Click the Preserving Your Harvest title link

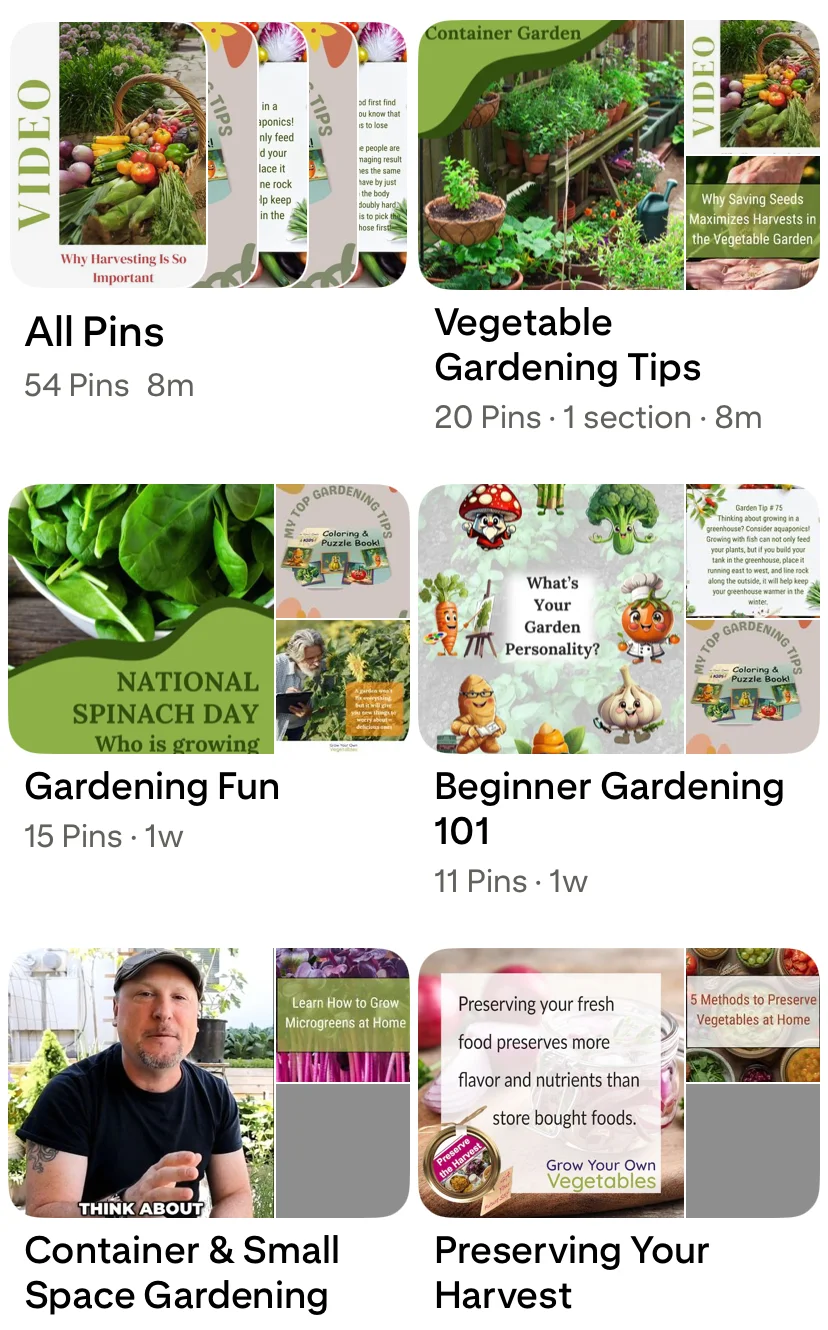coord(571,1272)
